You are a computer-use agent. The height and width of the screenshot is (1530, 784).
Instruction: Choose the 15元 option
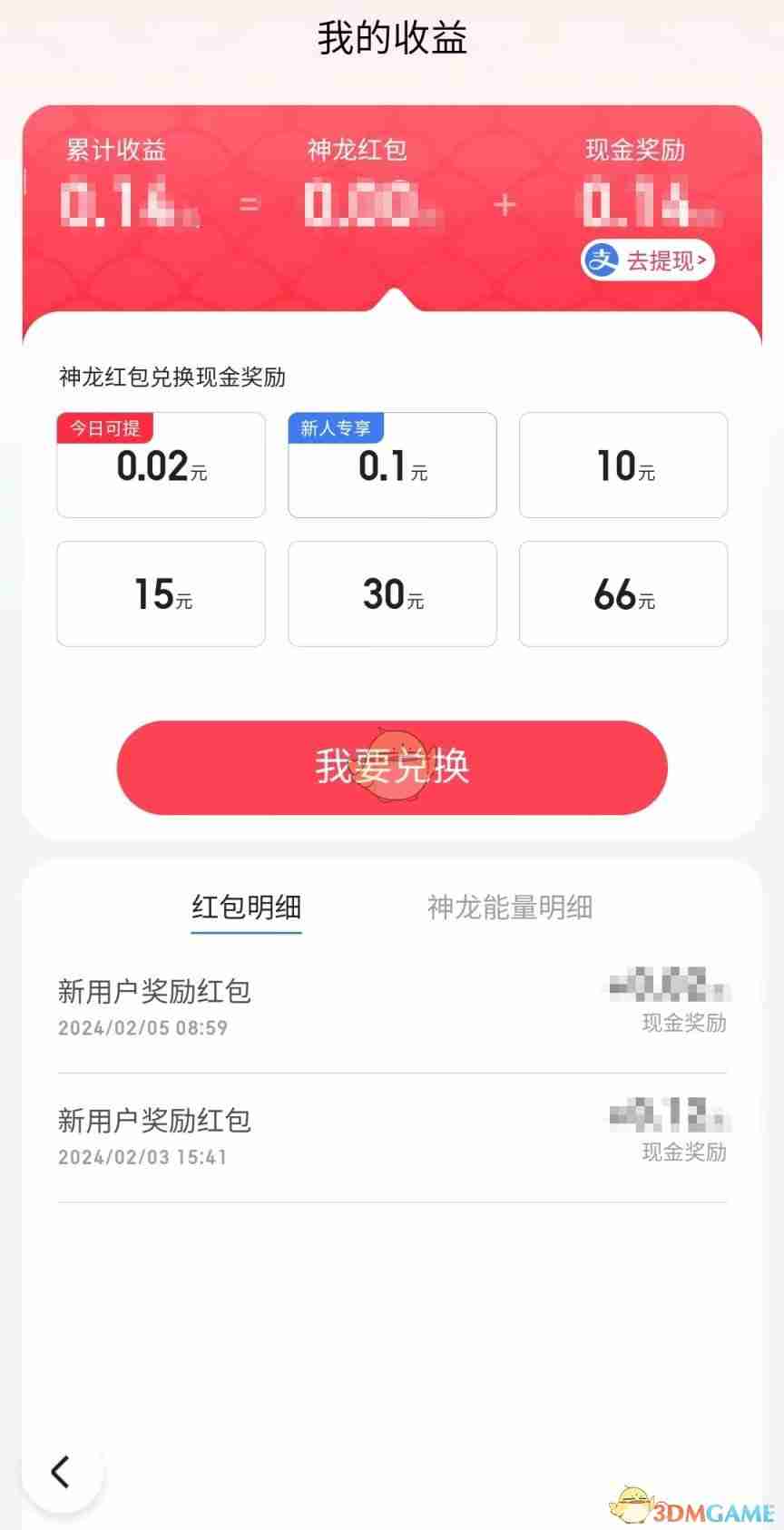coord(160,594)
